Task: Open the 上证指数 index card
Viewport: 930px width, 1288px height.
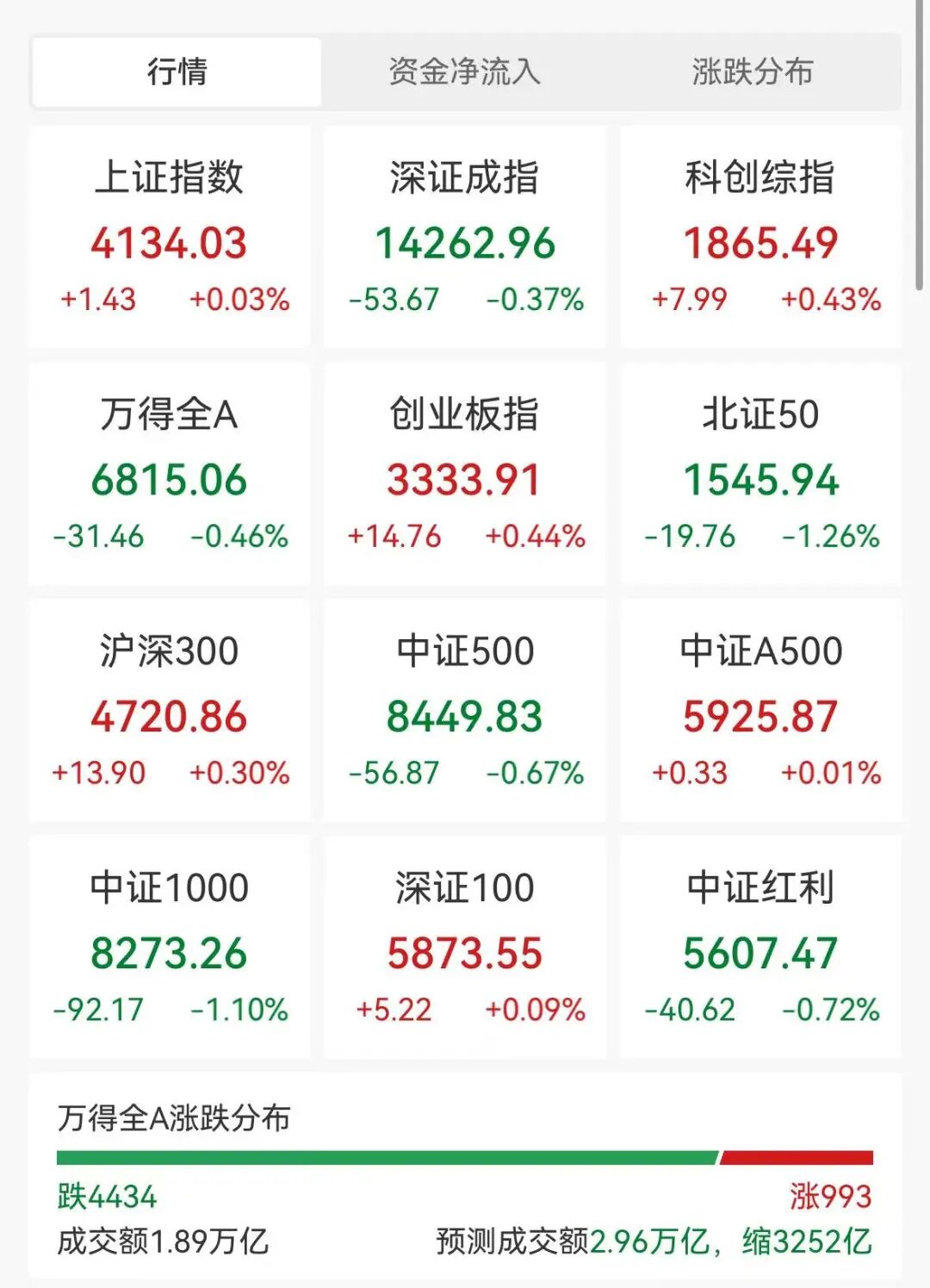Action: [169, 237]
